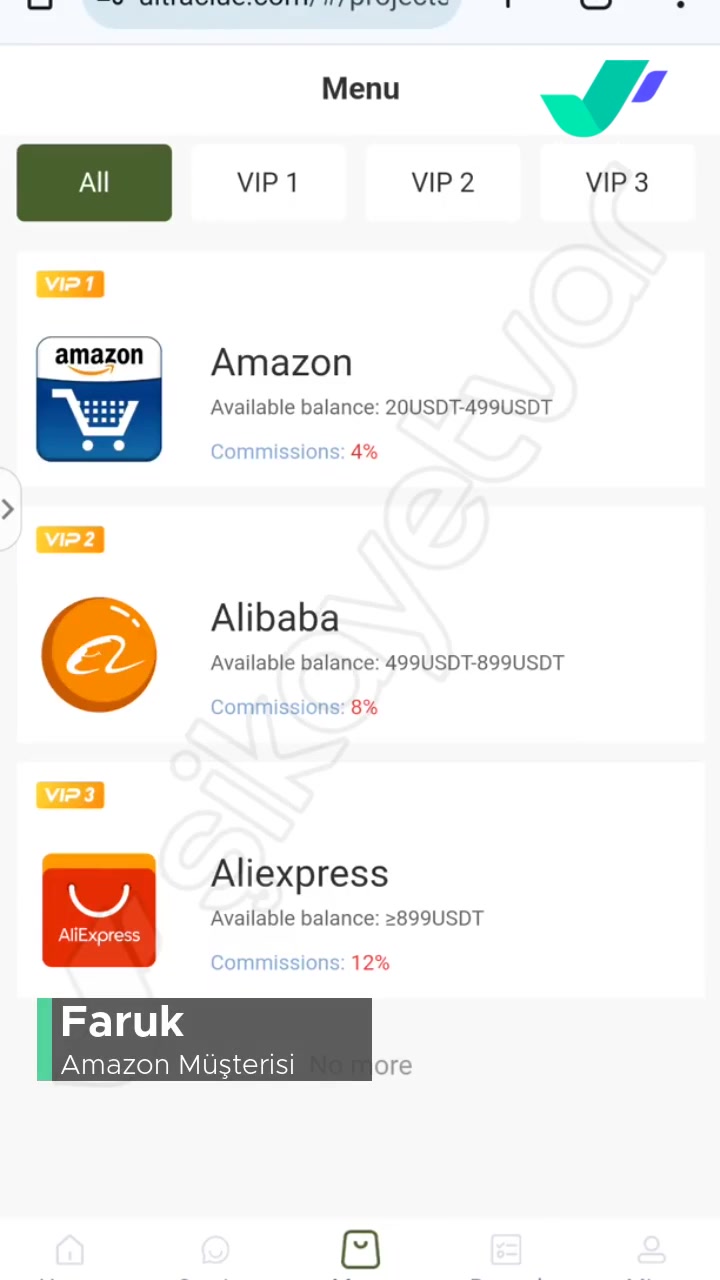
Task: Select the shopping bag Menu icon
Action: tap(360, 1248)
